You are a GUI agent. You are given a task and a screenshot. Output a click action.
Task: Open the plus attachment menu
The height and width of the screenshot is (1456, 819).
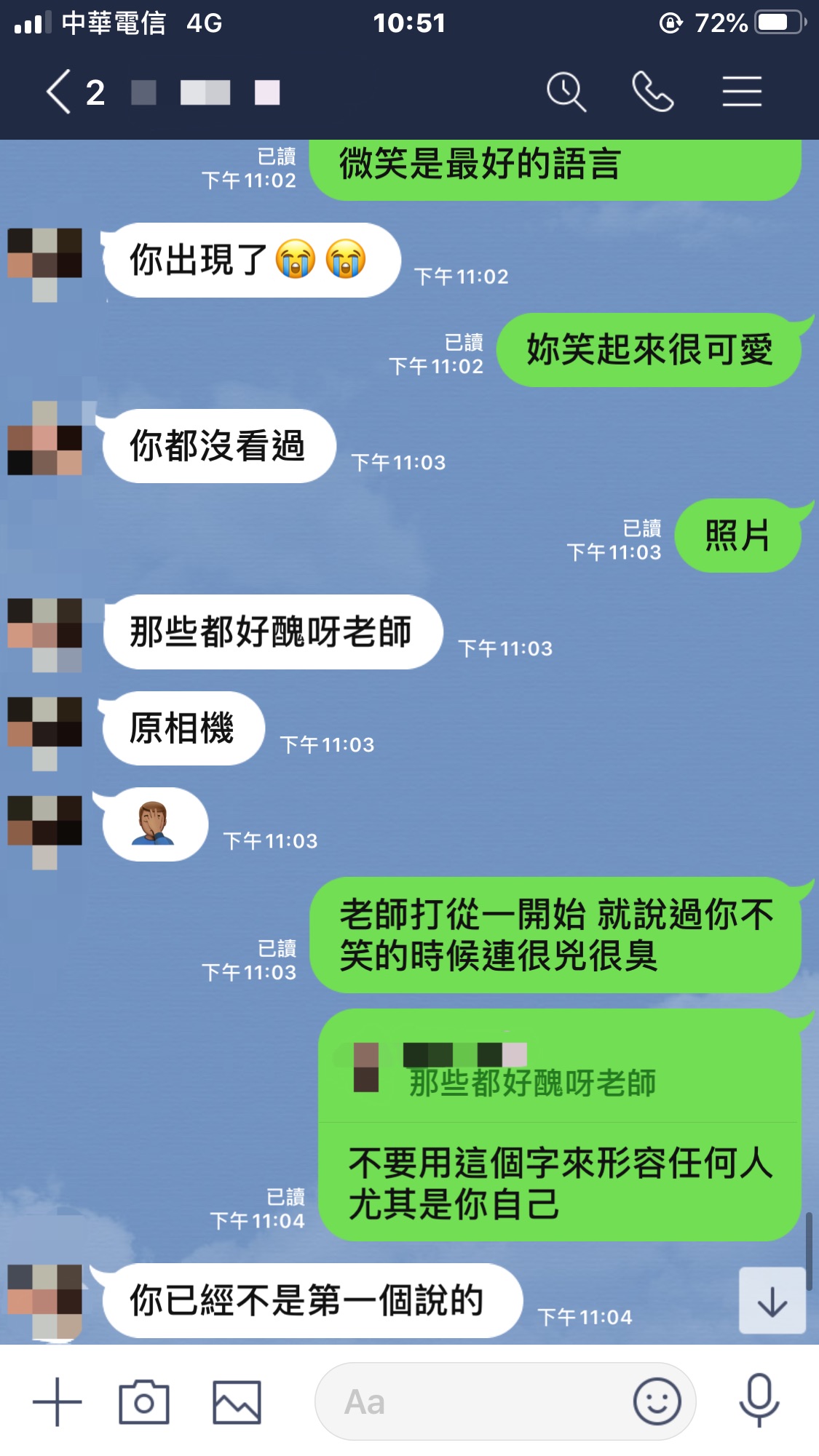pyautogui.click(x=58, y=1401)
